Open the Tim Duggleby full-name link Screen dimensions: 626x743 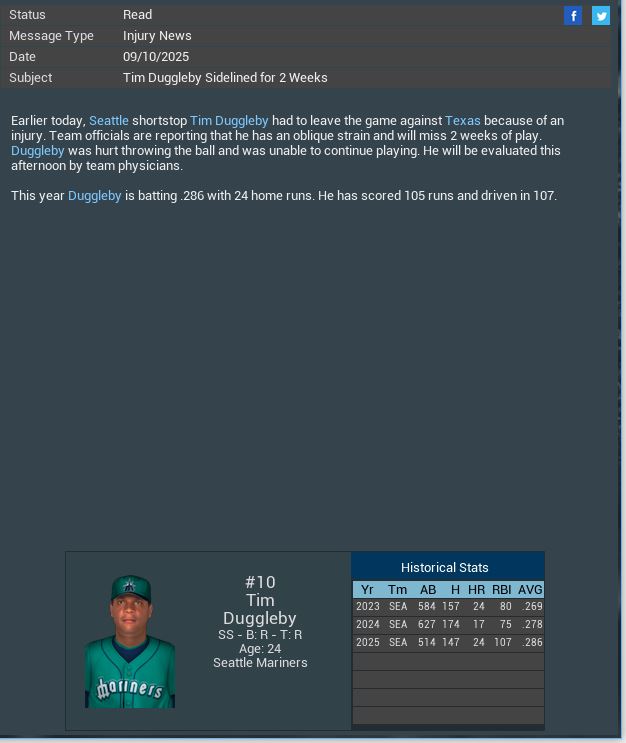(229, 120)
